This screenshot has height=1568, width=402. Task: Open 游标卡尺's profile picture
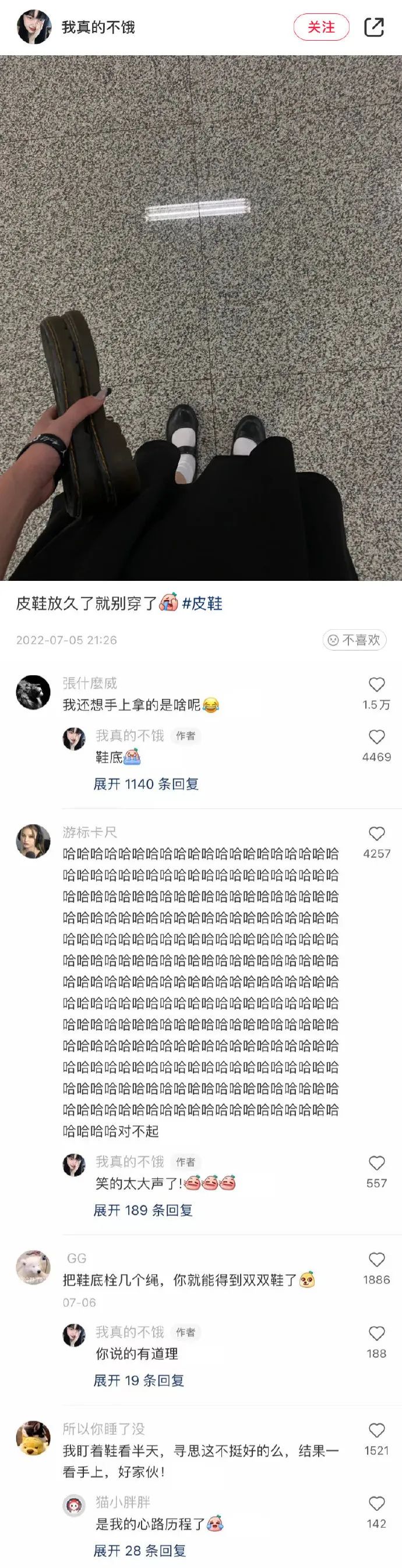pos(33,842)
